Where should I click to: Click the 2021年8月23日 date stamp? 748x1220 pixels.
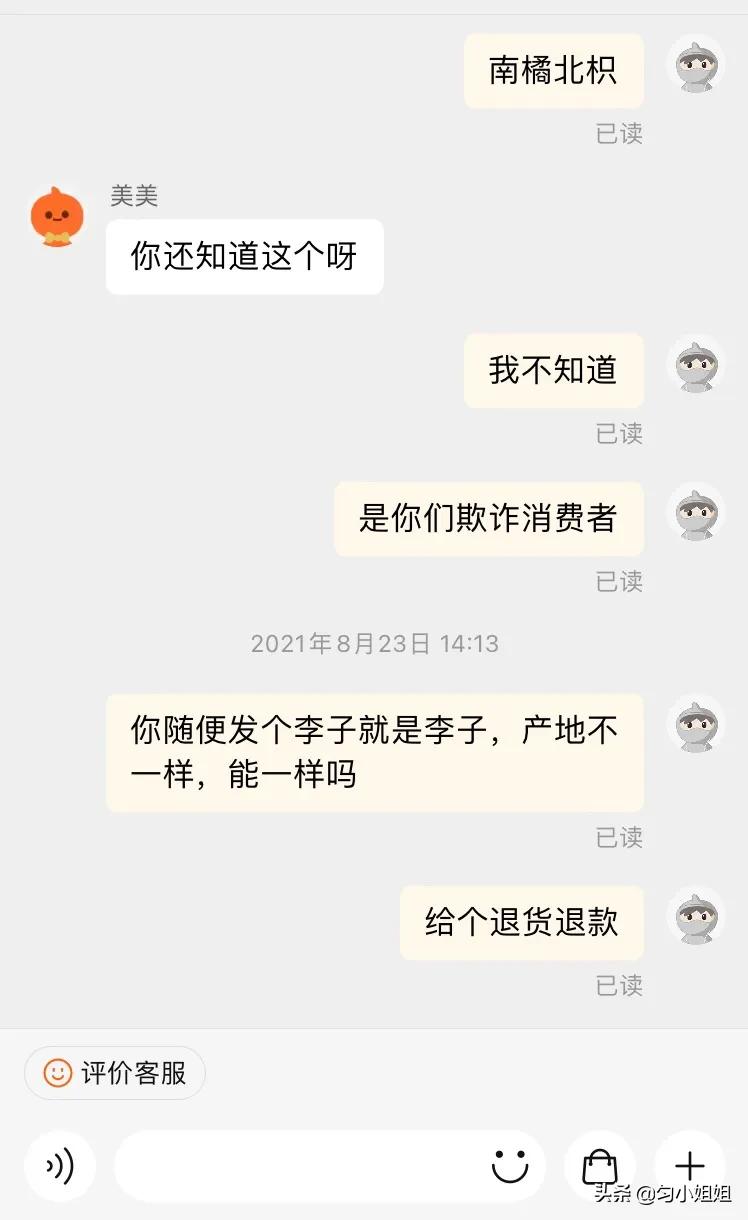click(x=374, y=644)
